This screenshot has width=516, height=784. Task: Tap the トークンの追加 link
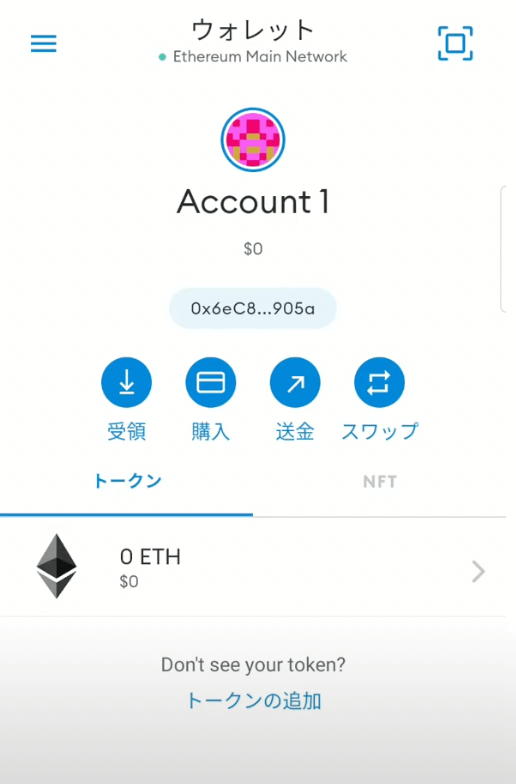253,700
